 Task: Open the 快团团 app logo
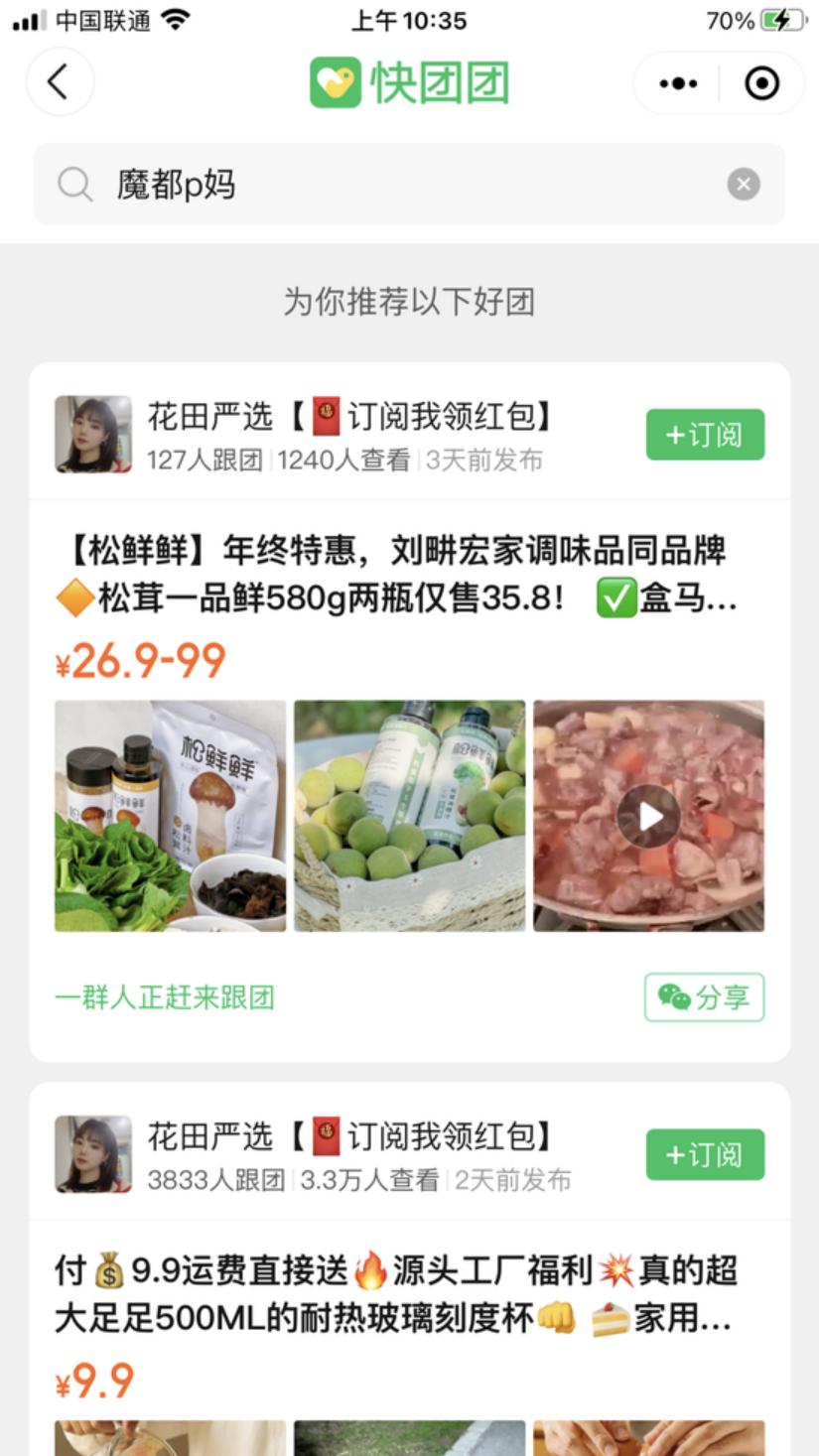click(408, 83)
